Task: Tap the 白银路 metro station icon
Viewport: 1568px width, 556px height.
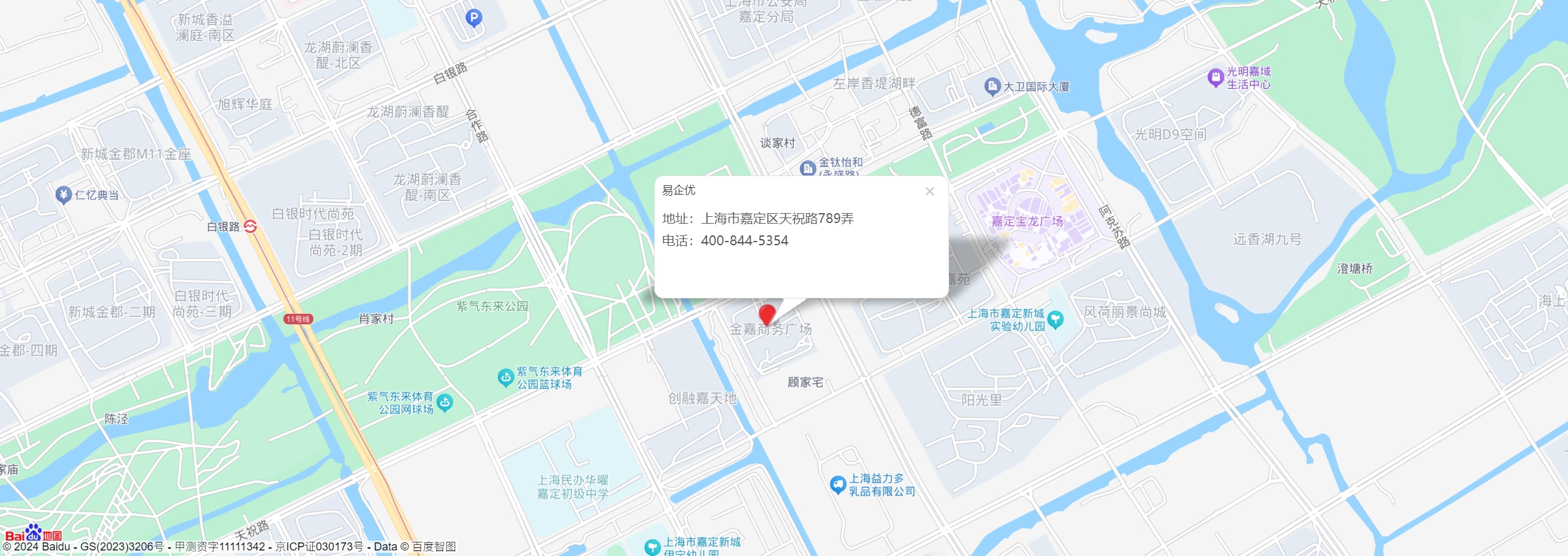Action: point(250,227)
